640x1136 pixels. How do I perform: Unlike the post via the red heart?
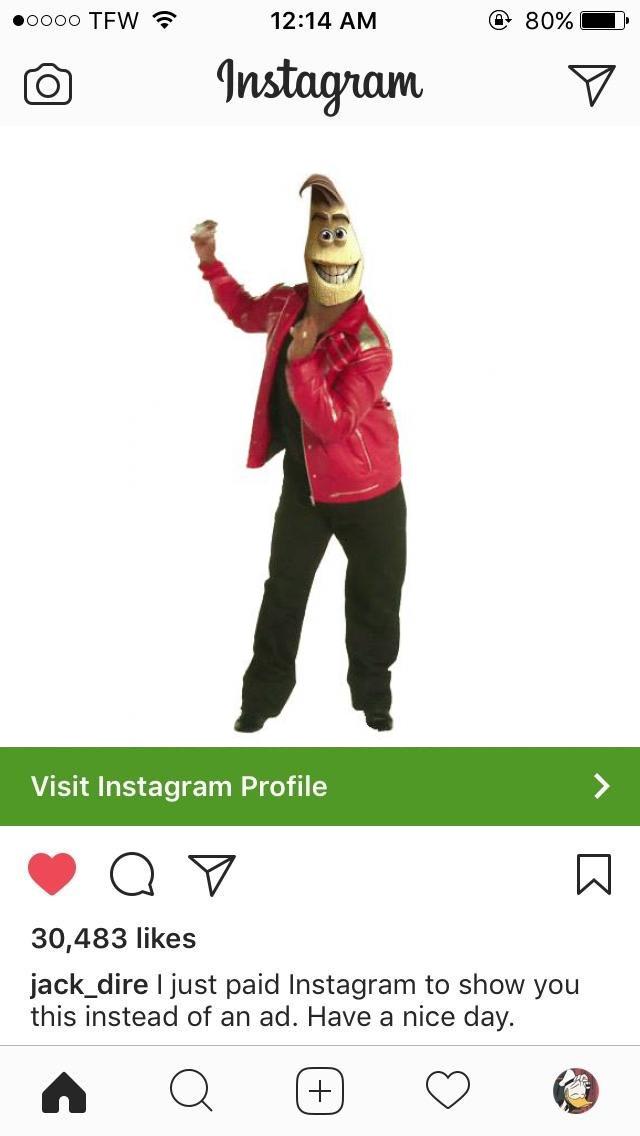pos(52,874)
